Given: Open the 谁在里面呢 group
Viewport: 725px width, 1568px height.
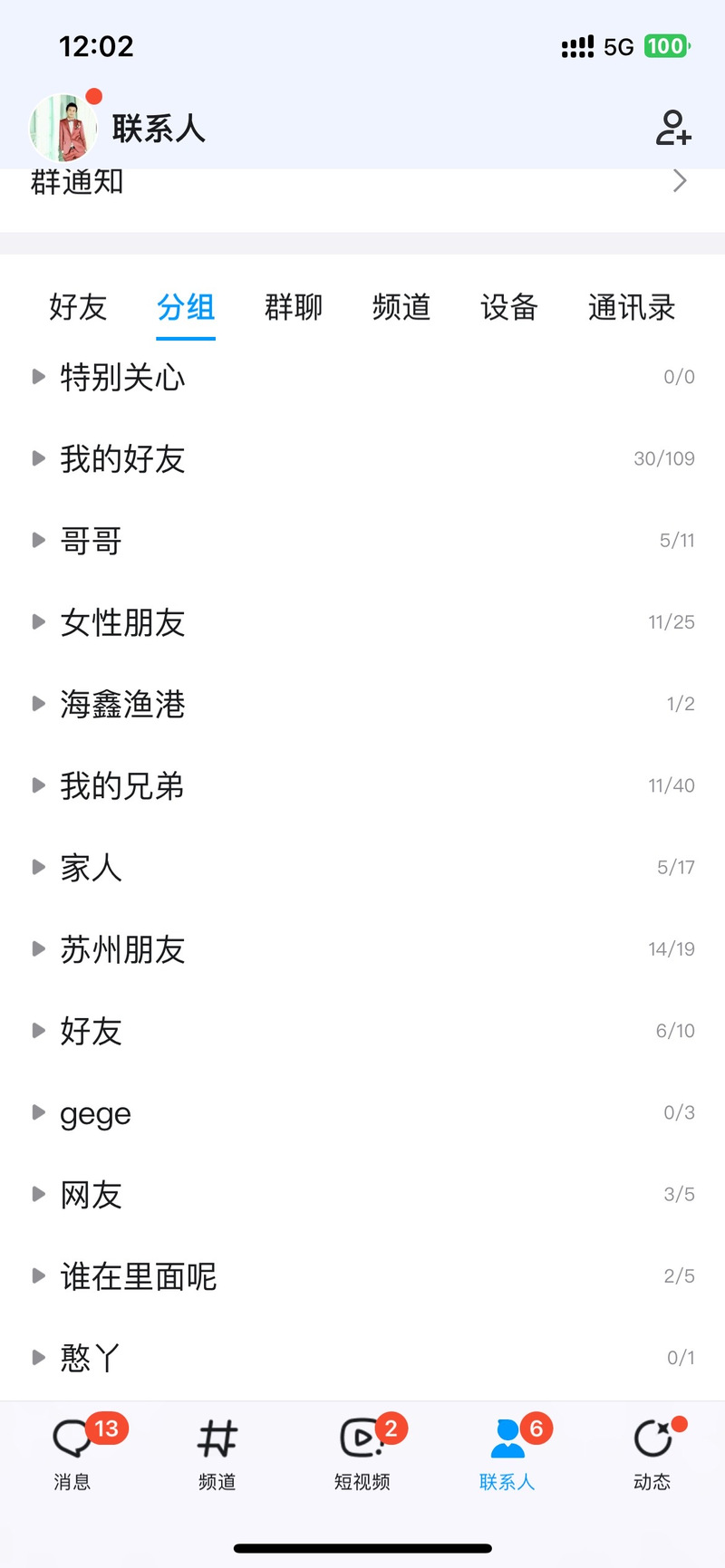Looking at the screenshot, I should click(137, 1275).
